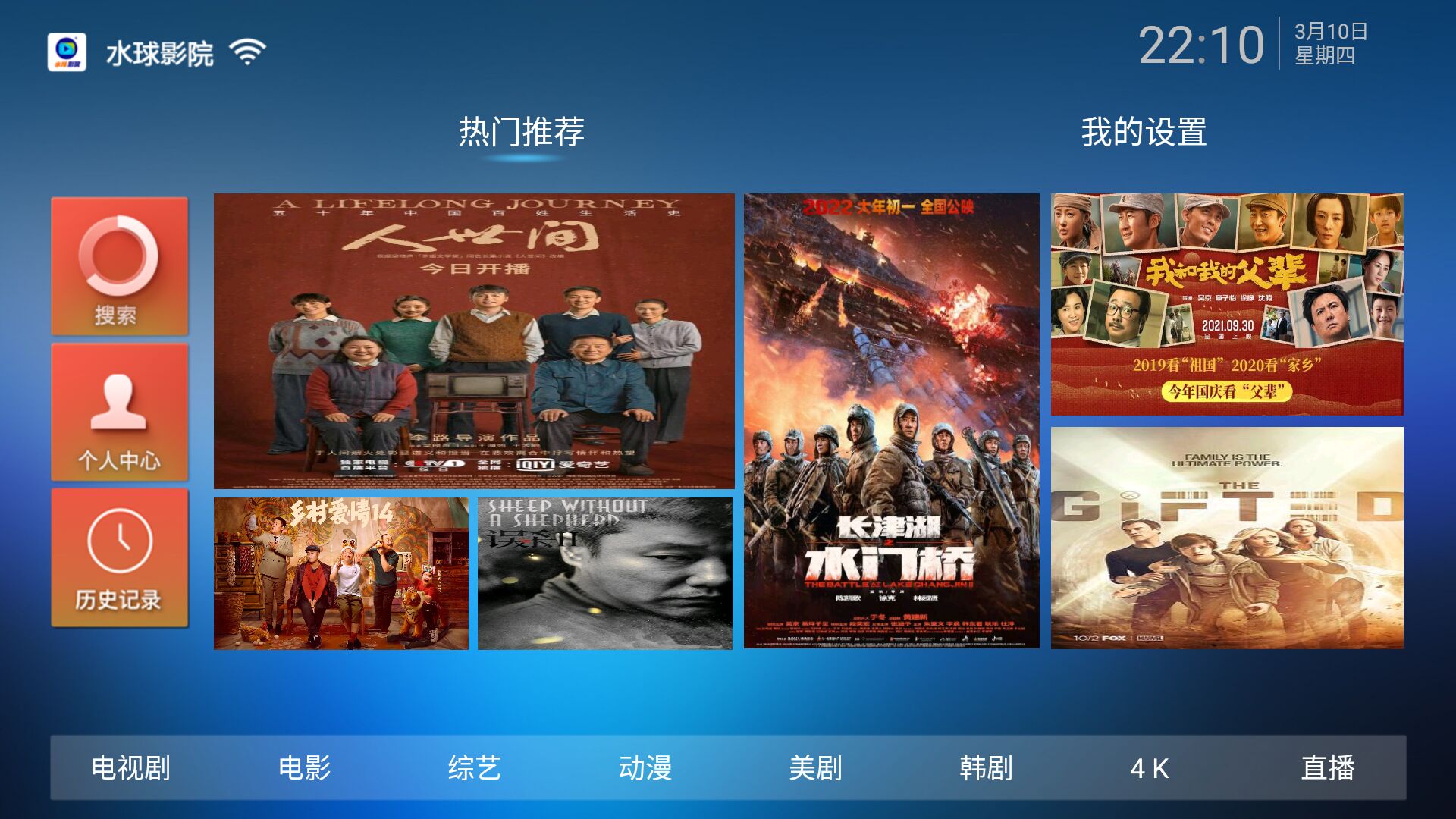
Task: Open the Sheep Without a Shepherd poster
Action: pyautogui.click(x=604, y=573)
